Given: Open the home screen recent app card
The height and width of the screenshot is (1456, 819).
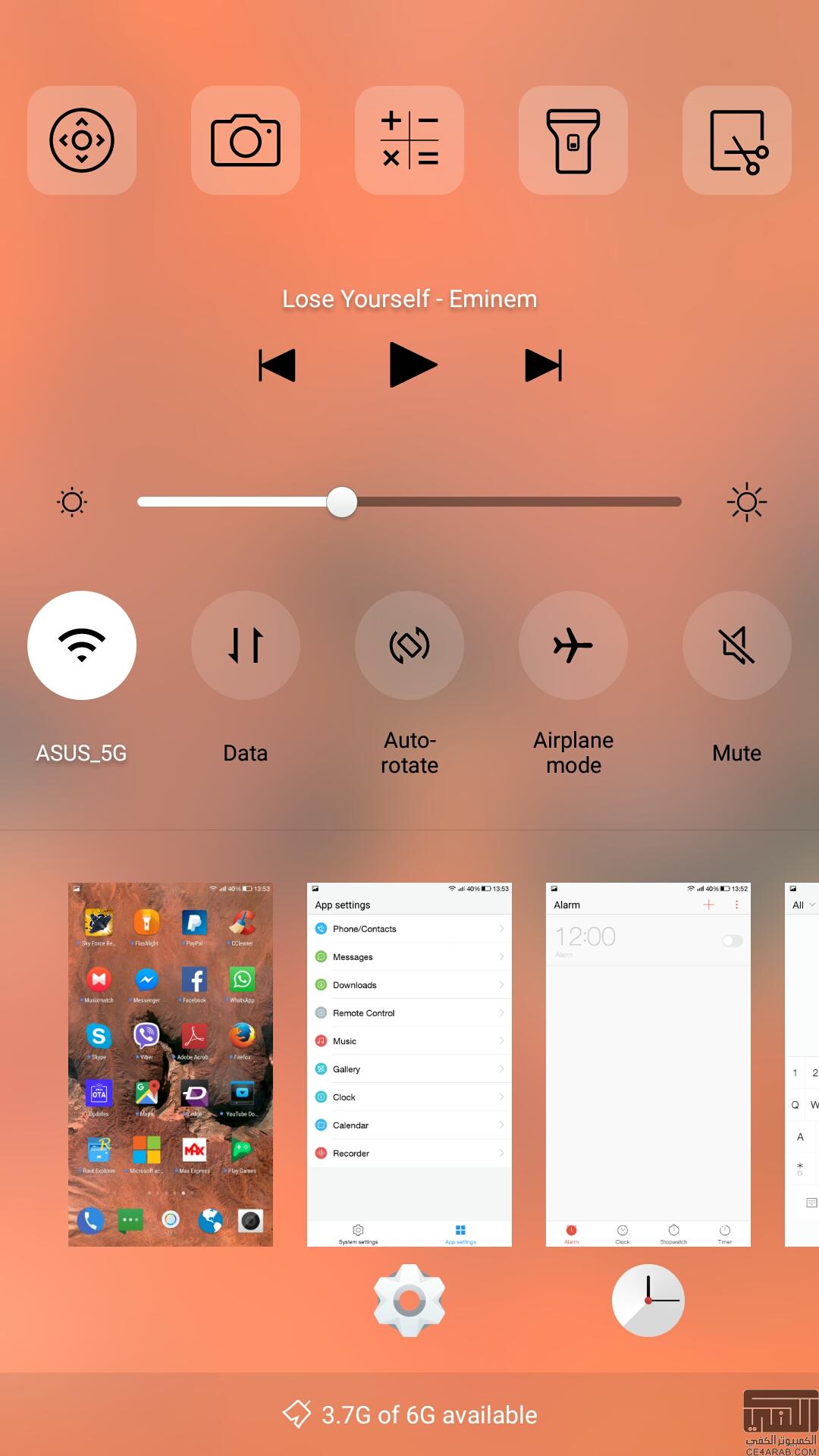Looking at the screenshot, I should (171, 1065).
